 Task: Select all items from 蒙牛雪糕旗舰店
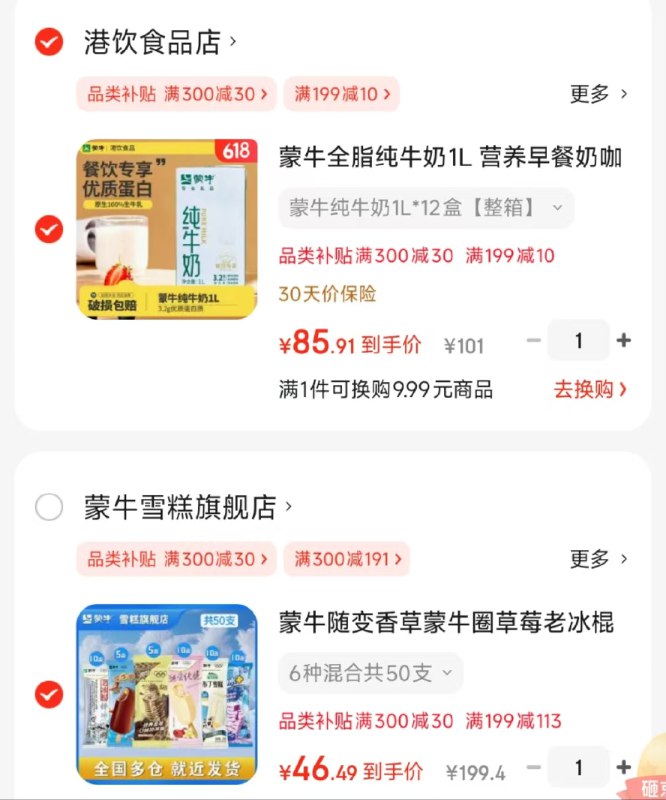[49, 507]
